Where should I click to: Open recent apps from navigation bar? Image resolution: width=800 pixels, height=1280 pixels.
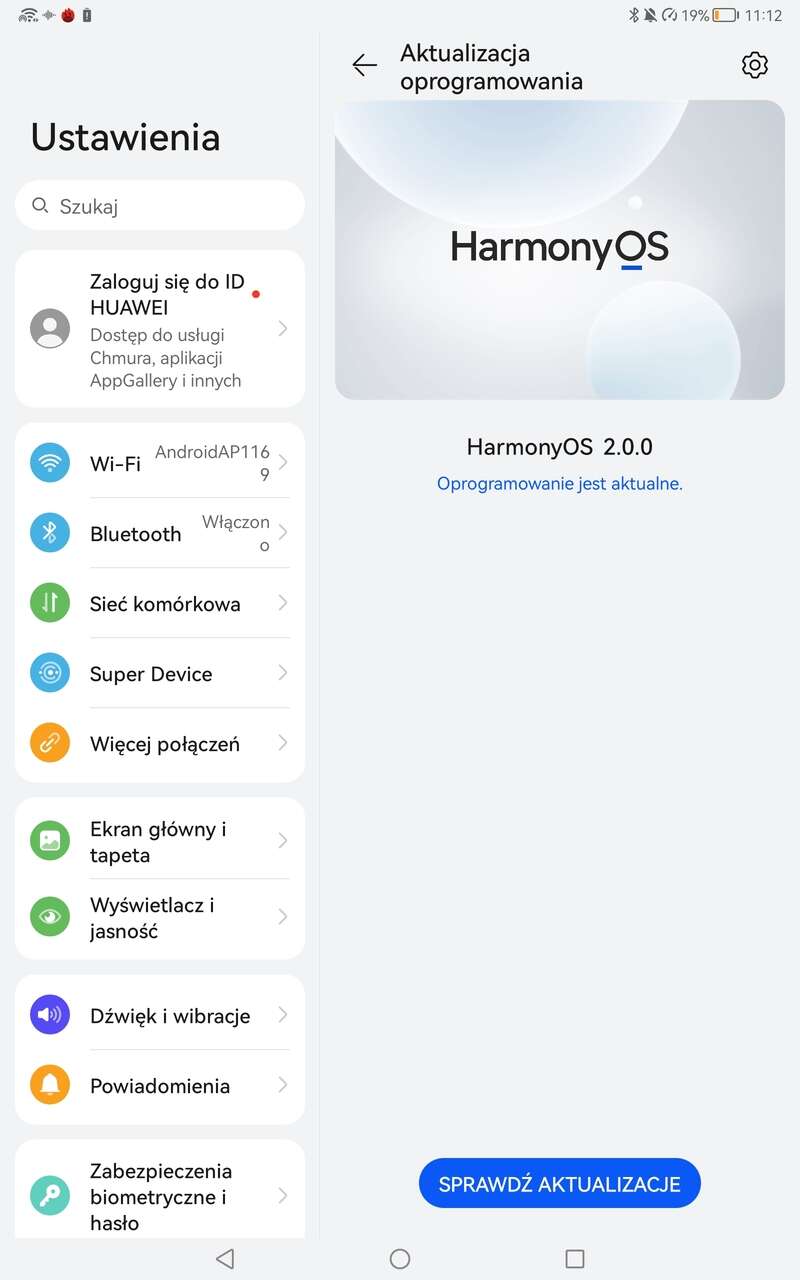pos(574,1259)
